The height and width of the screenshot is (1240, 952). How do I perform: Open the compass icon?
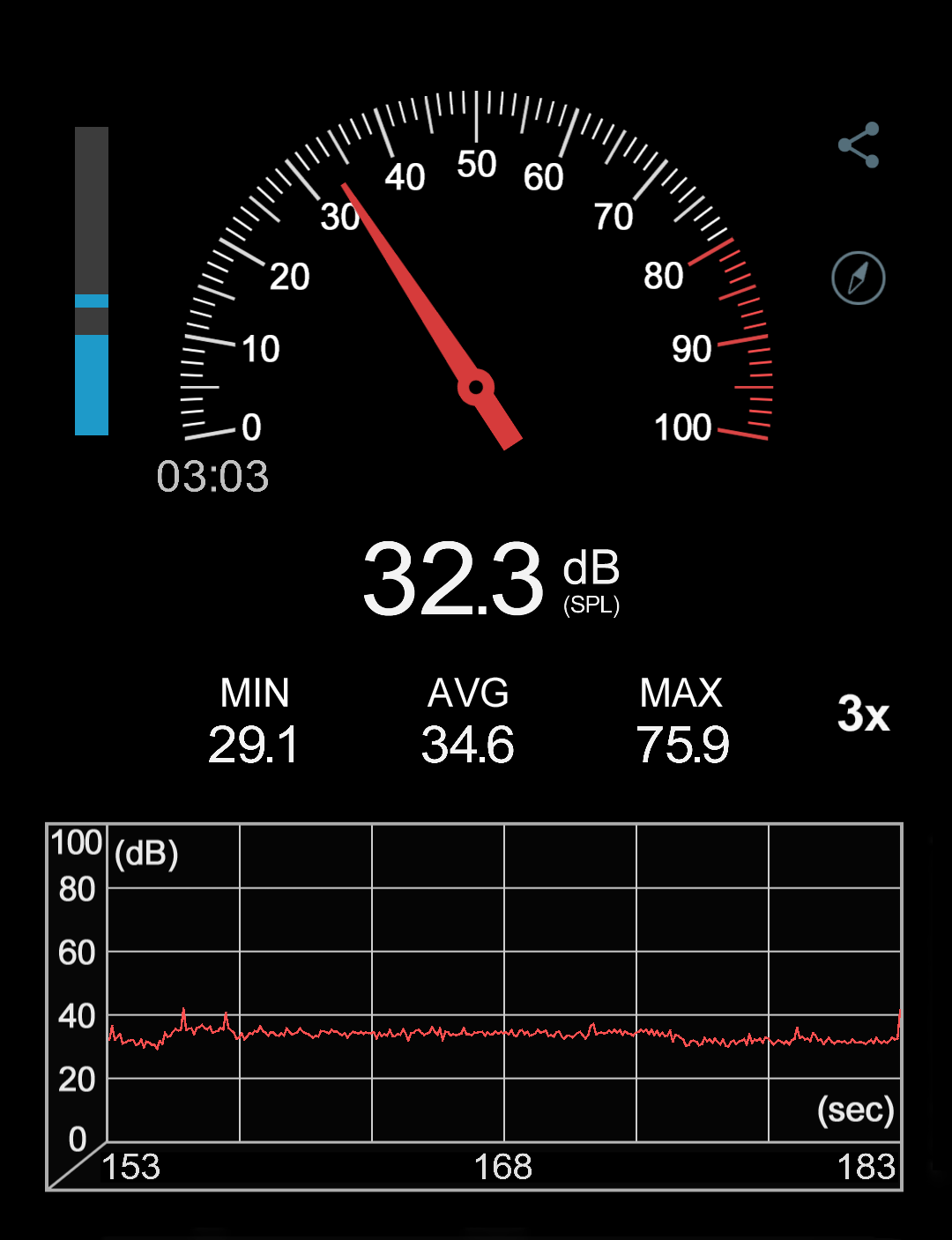tap(859, 278)
